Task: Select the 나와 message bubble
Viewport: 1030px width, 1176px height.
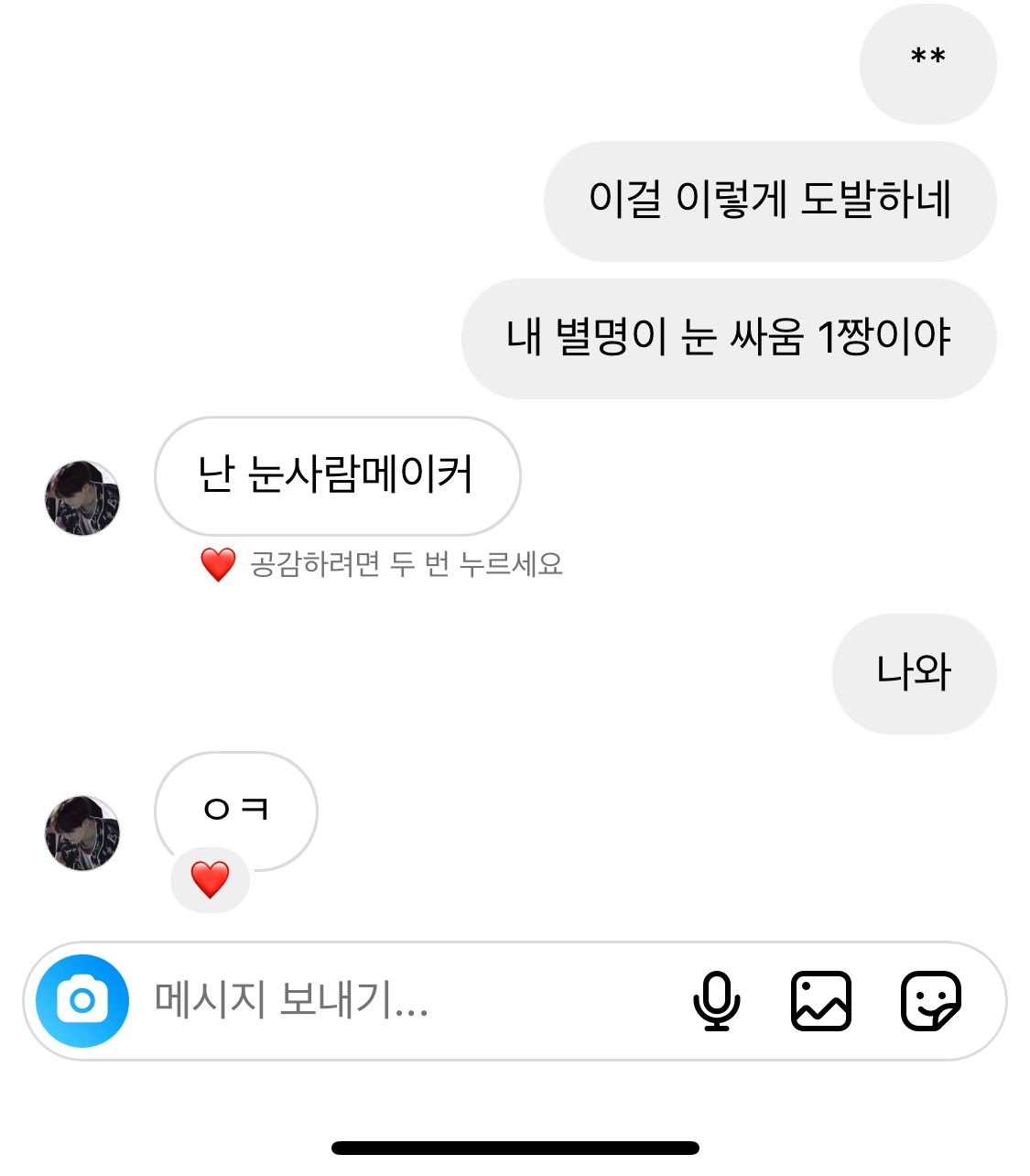Action: click(x=913, y=672)
